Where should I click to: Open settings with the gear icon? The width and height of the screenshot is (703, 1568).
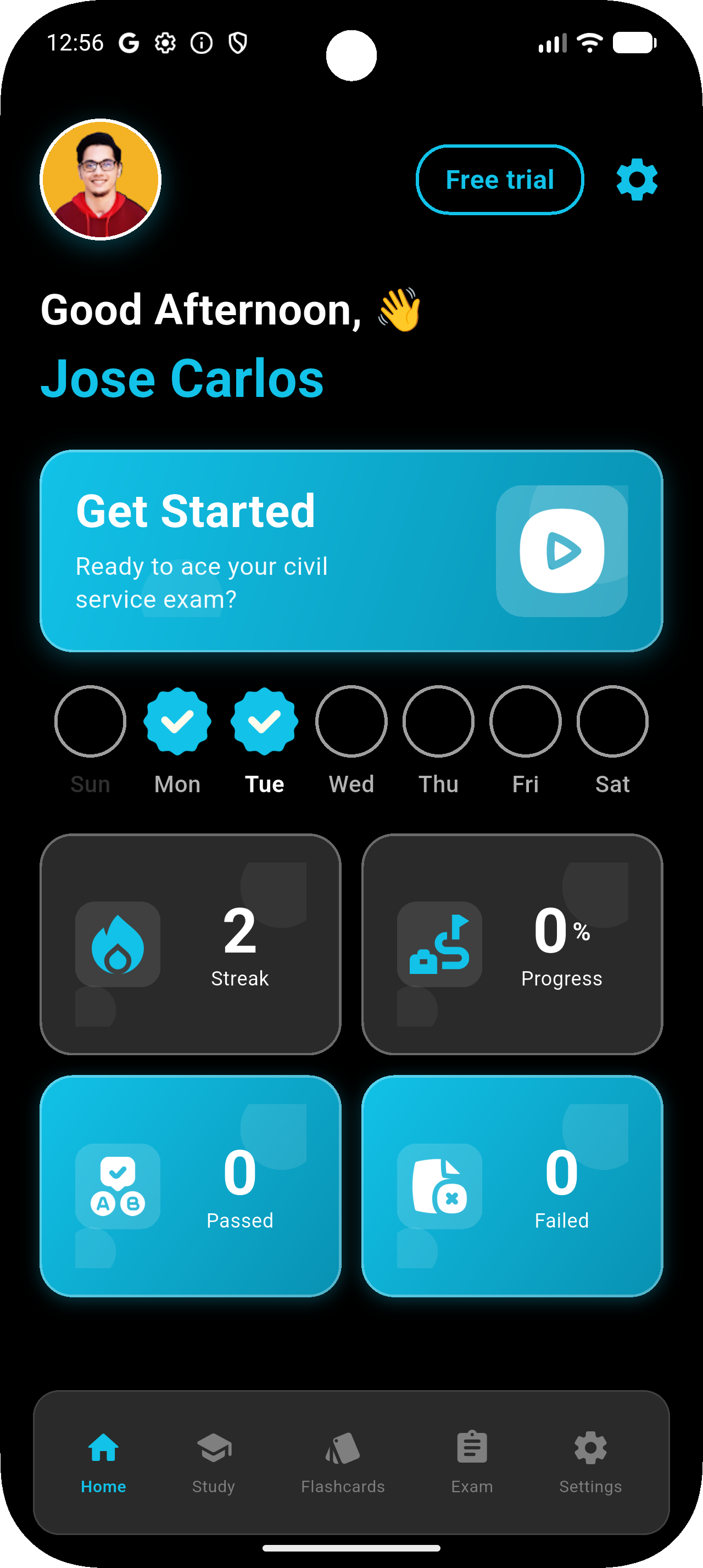pos(637,179)
